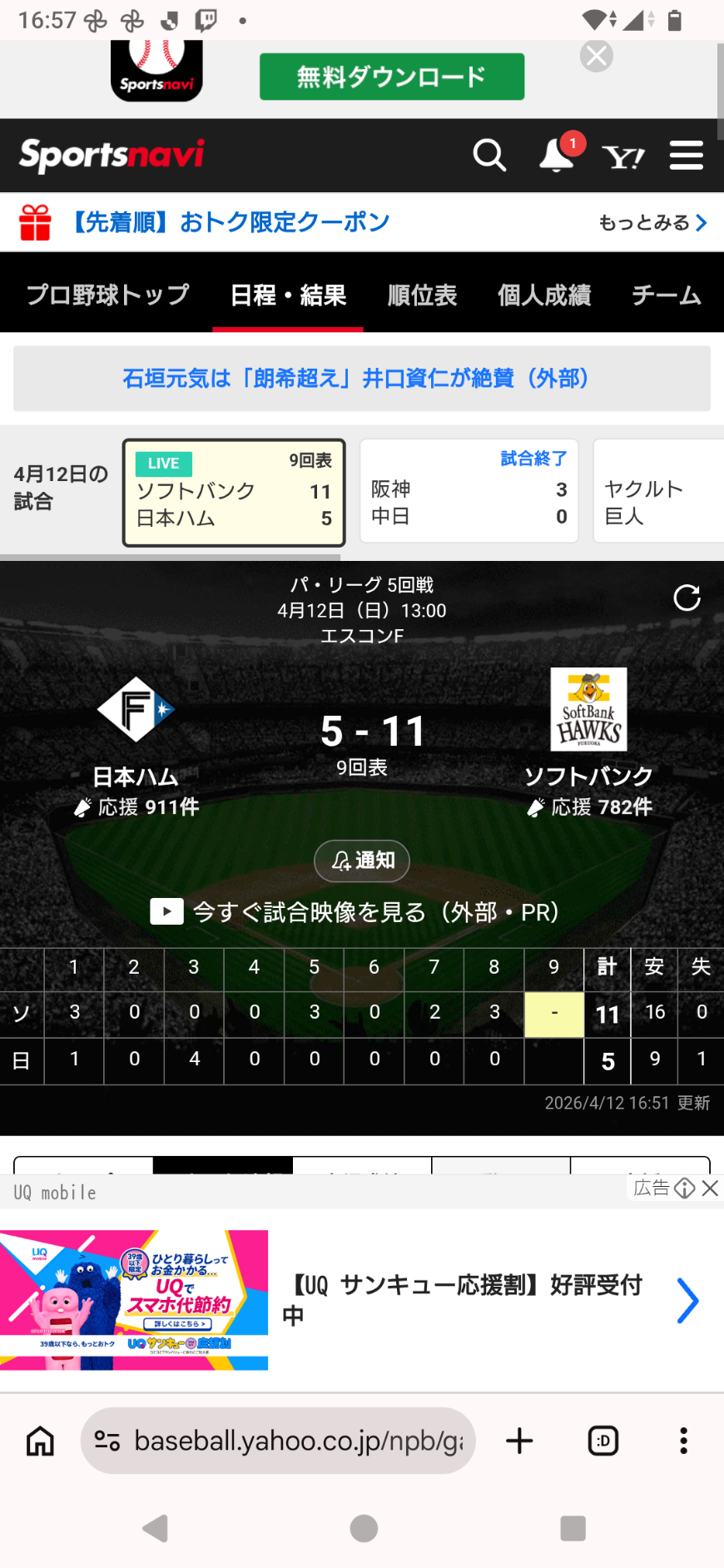Image resolution: width=724 pixels, height=1568 pixels.
Task: Open the 阪神 vs 中日 game card
Action: pyautogui.click(x=469, y=491)
